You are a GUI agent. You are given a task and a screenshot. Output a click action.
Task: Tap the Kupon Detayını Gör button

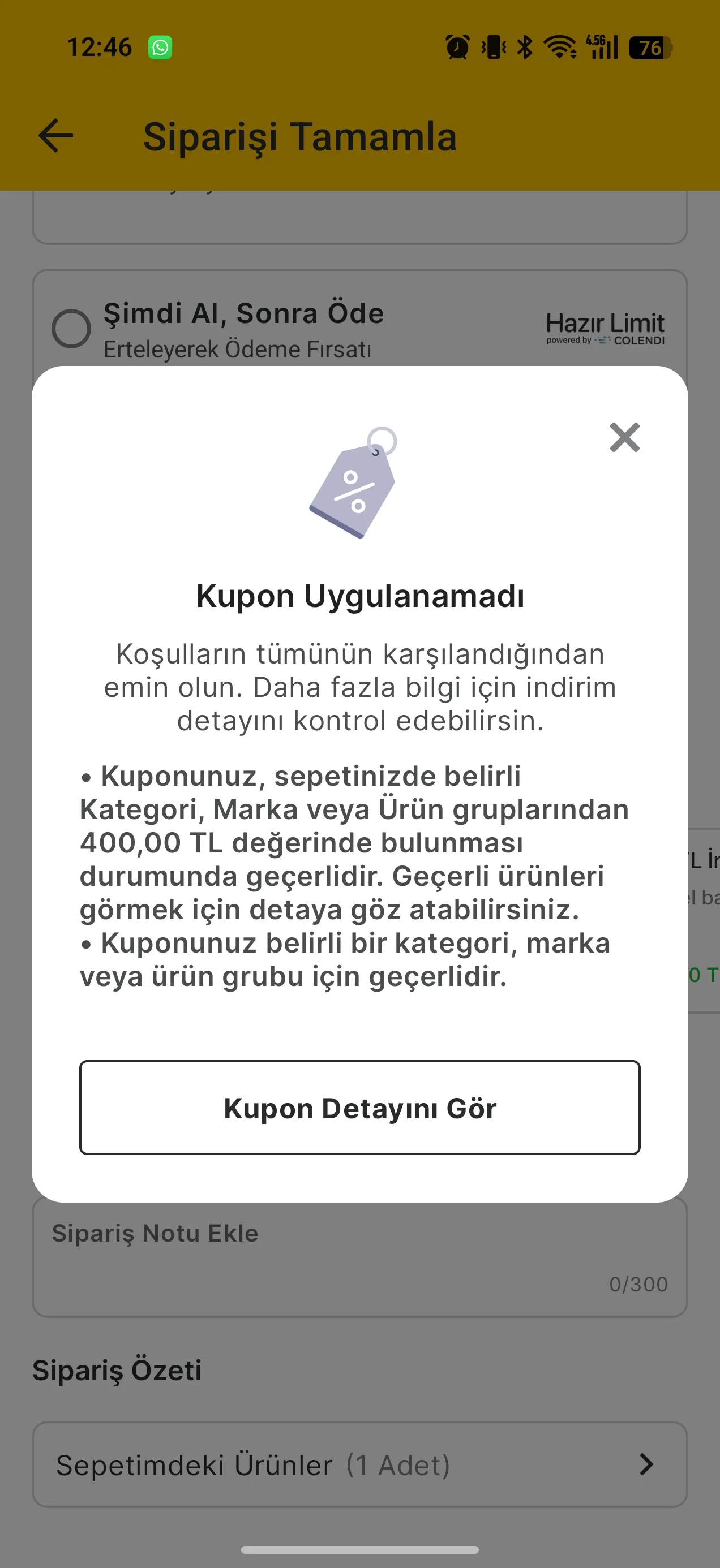point(359,1107)
